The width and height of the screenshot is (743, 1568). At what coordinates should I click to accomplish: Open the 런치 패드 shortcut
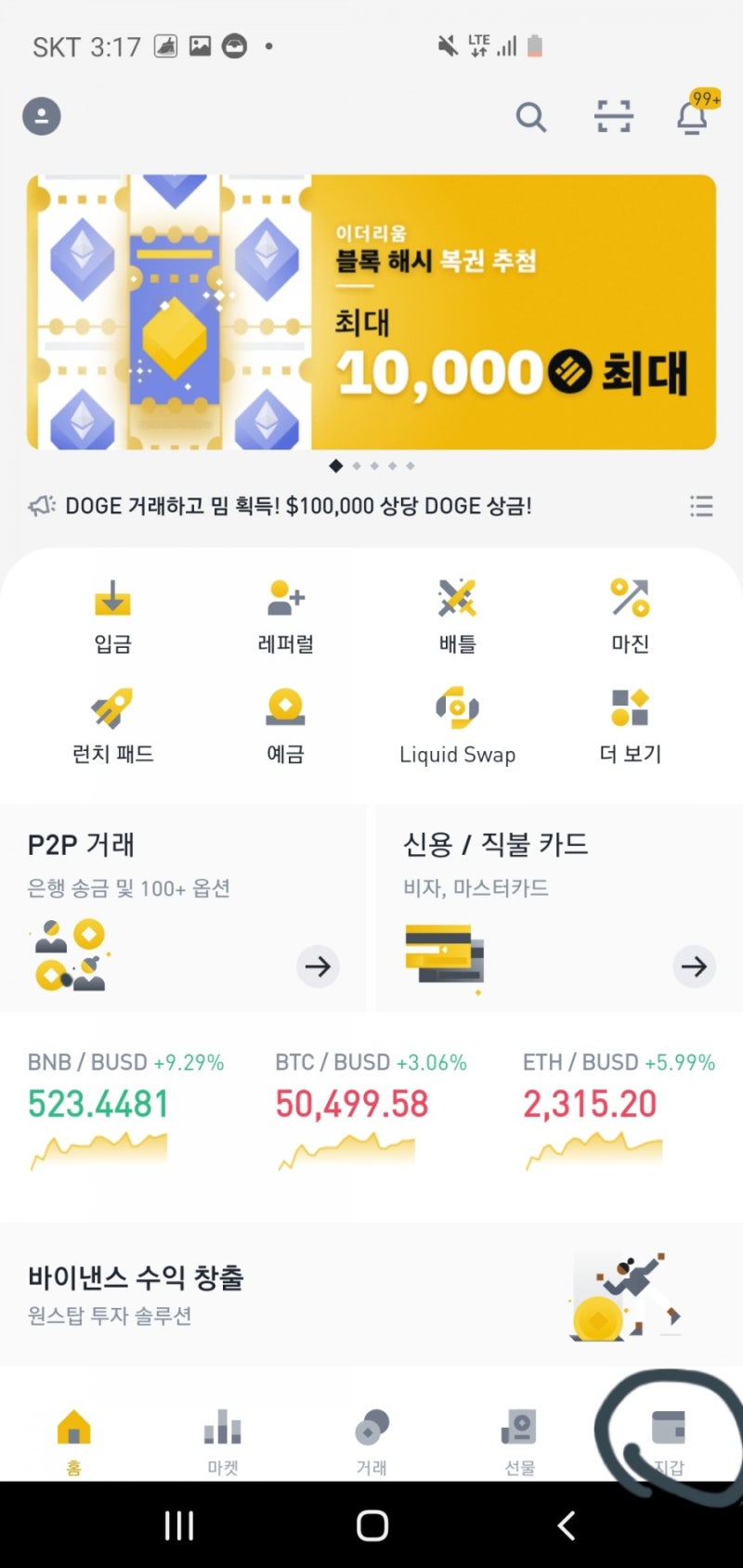[x=112, y=726]
